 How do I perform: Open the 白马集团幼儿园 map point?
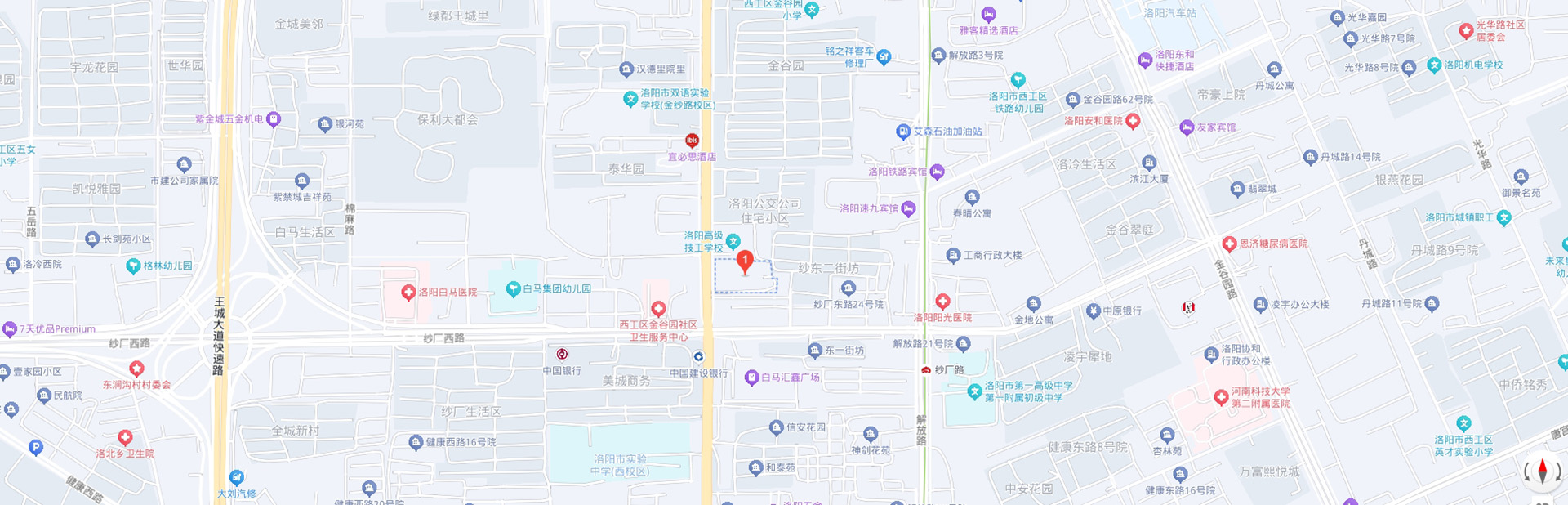coord(513,289)
